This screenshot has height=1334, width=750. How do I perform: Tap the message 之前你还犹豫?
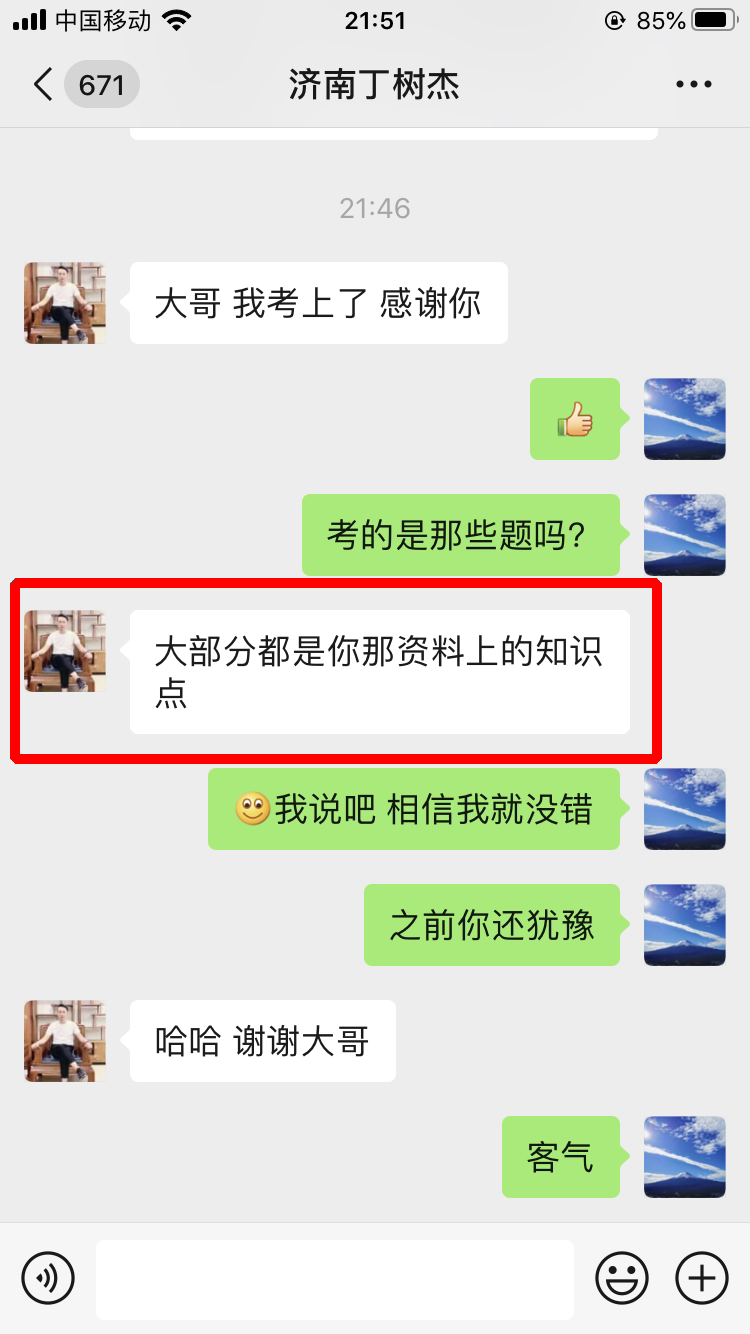click(491, 925)
